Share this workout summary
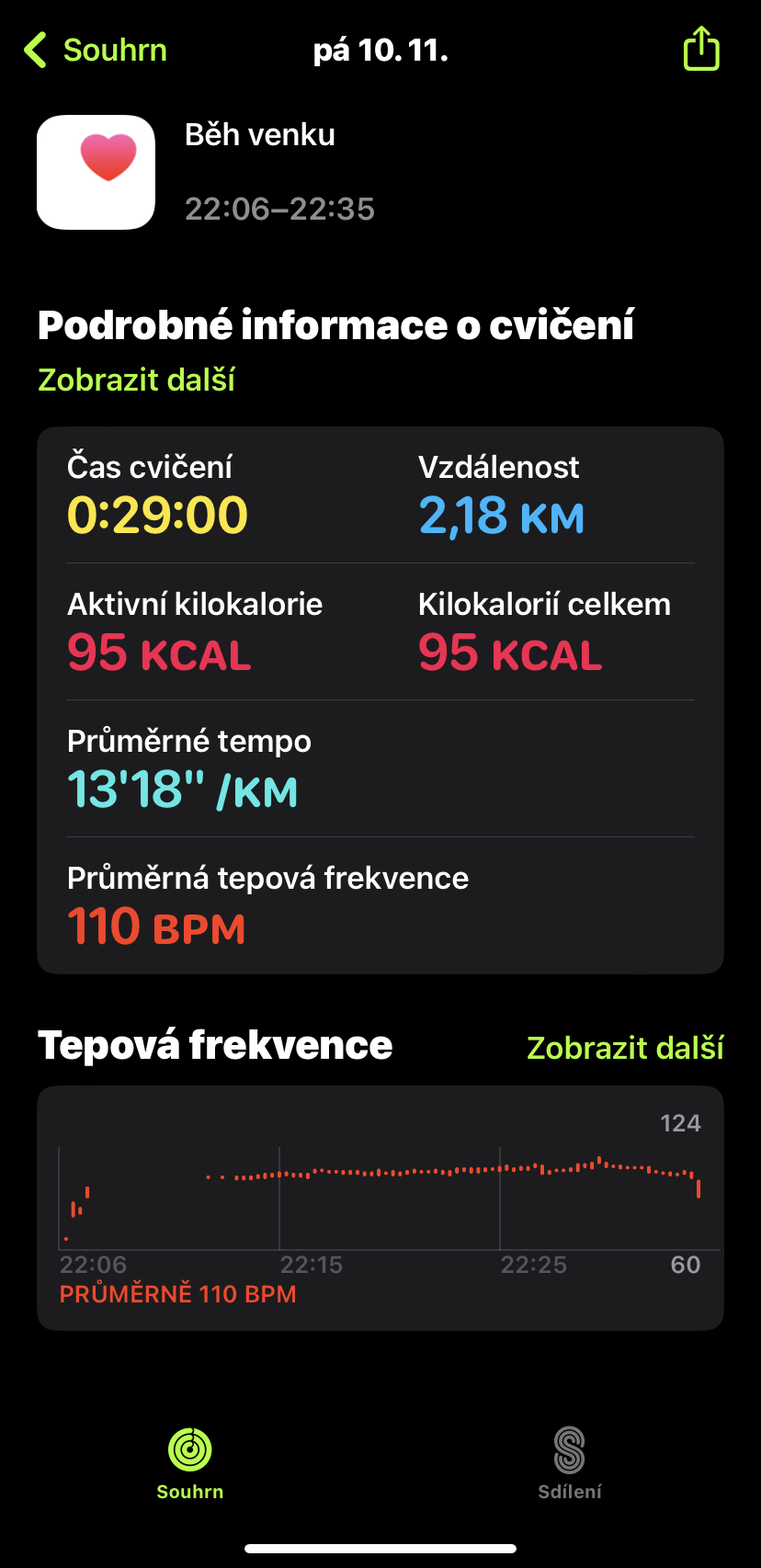 [x=700, y=49]
